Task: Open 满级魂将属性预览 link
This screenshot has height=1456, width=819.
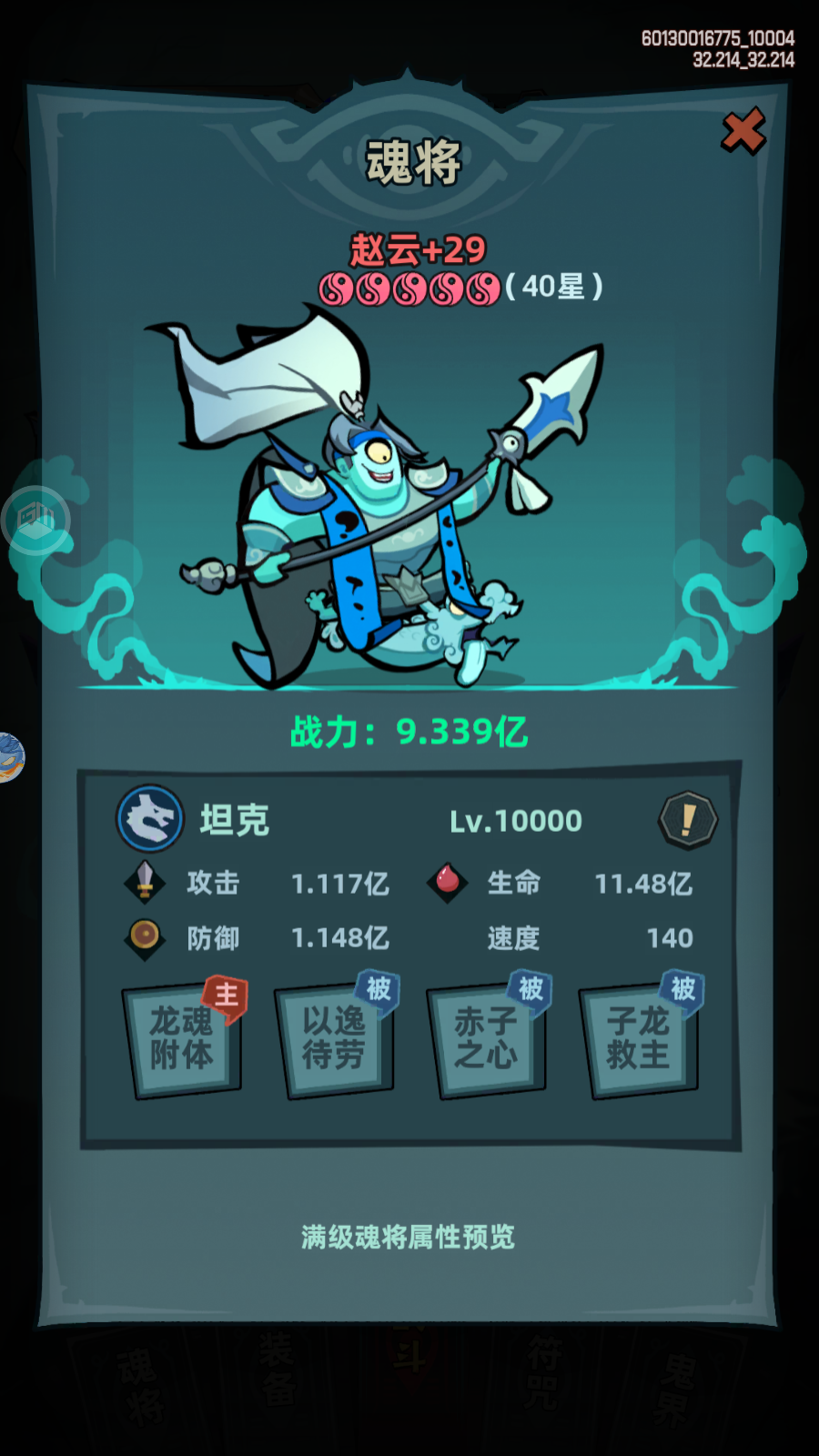Action: click(408, 1237)
